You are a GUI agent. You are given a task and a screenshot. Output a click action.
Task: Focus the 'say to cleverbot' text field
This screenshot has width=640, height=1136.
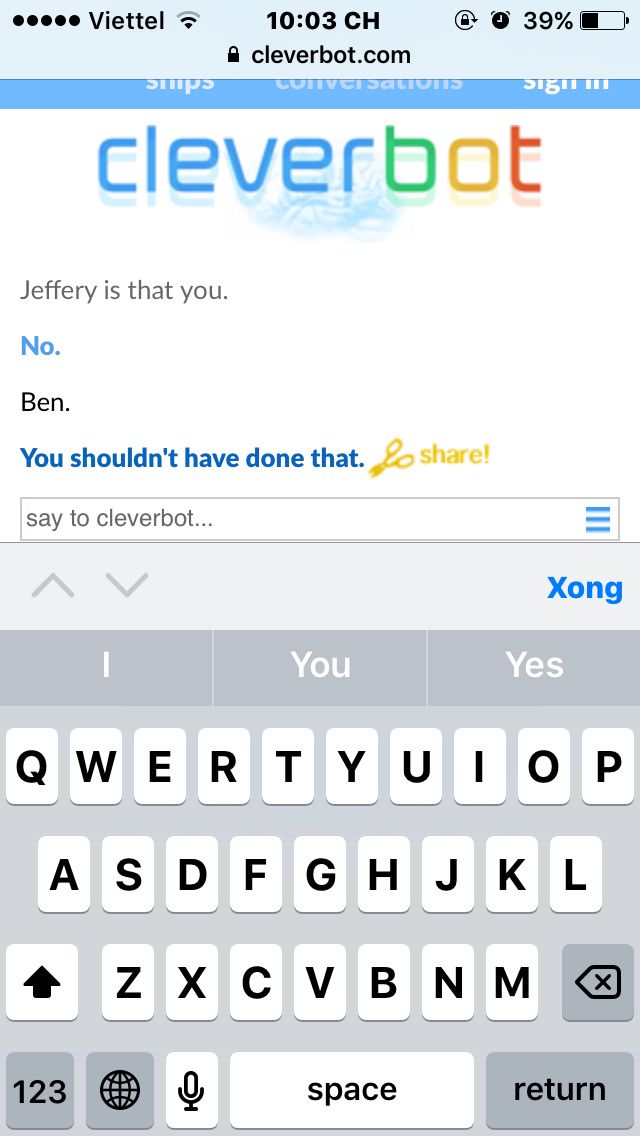(300, 518)
